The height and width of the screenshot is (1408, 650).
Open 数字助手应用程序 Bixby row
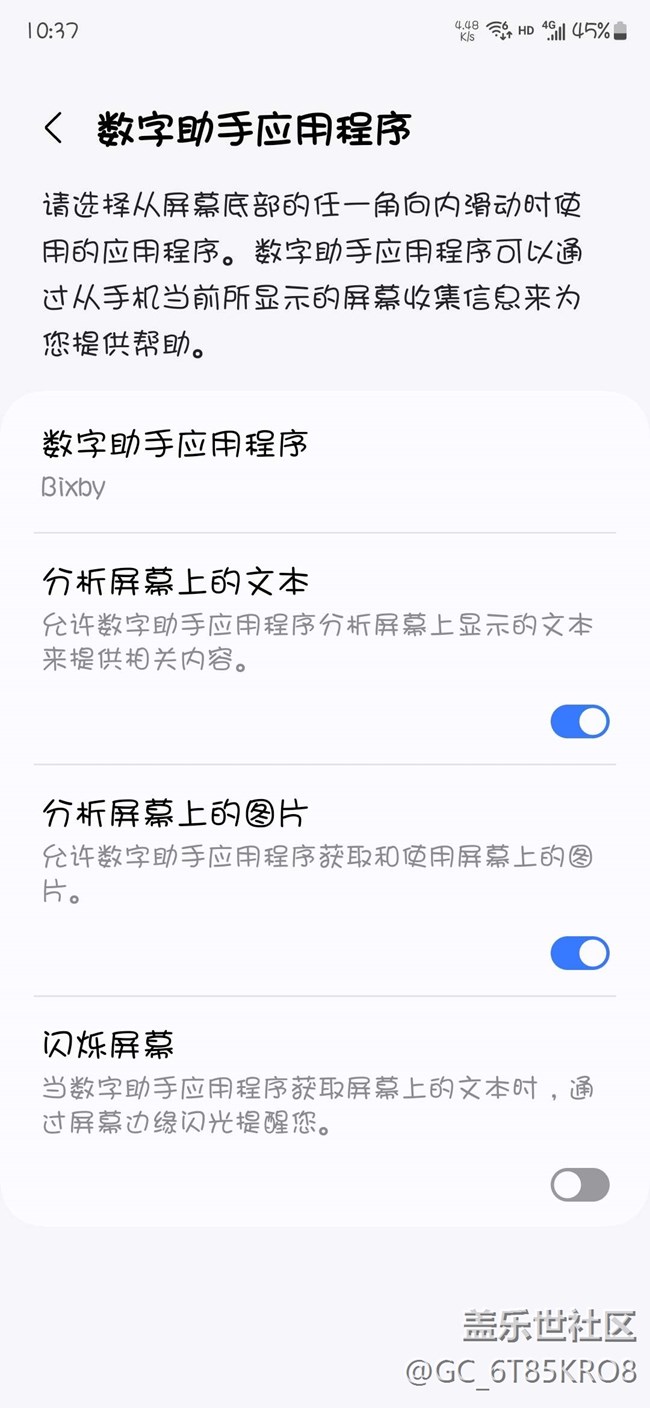[324, 463]
